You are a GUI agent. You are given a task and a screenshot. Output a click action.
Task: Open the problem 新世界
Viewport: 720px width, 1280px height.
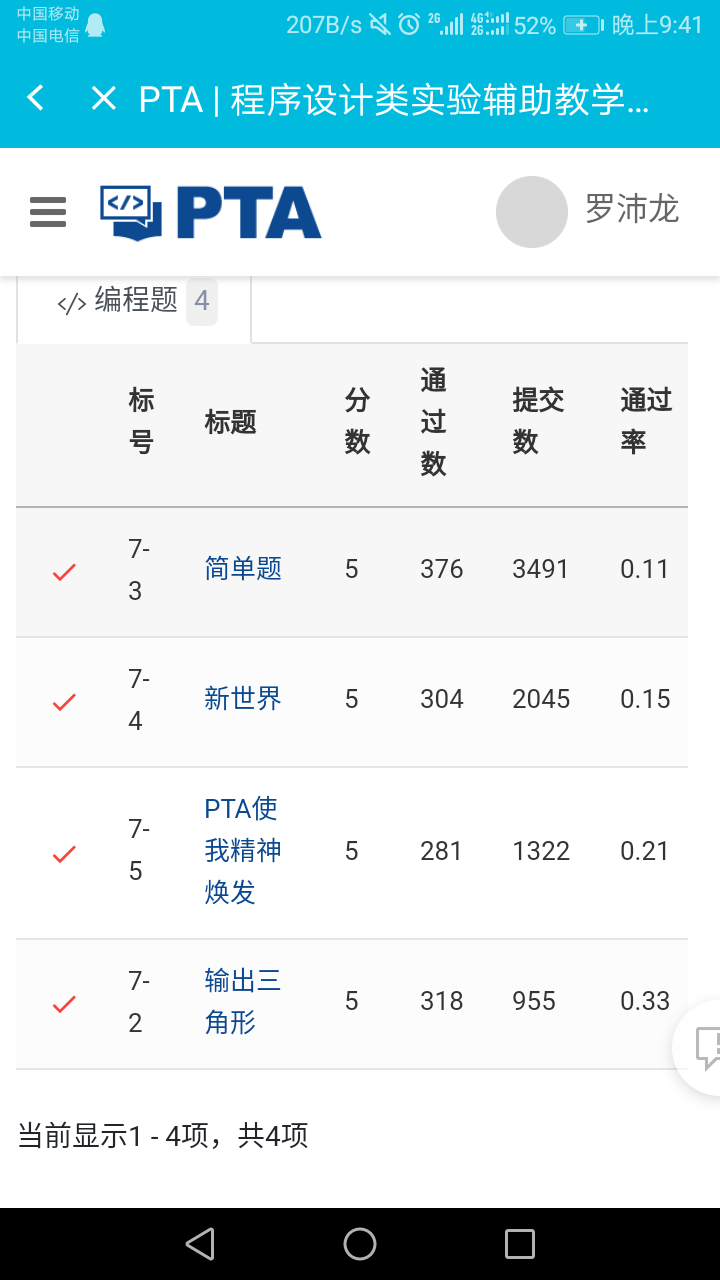(x=243, y=699)
